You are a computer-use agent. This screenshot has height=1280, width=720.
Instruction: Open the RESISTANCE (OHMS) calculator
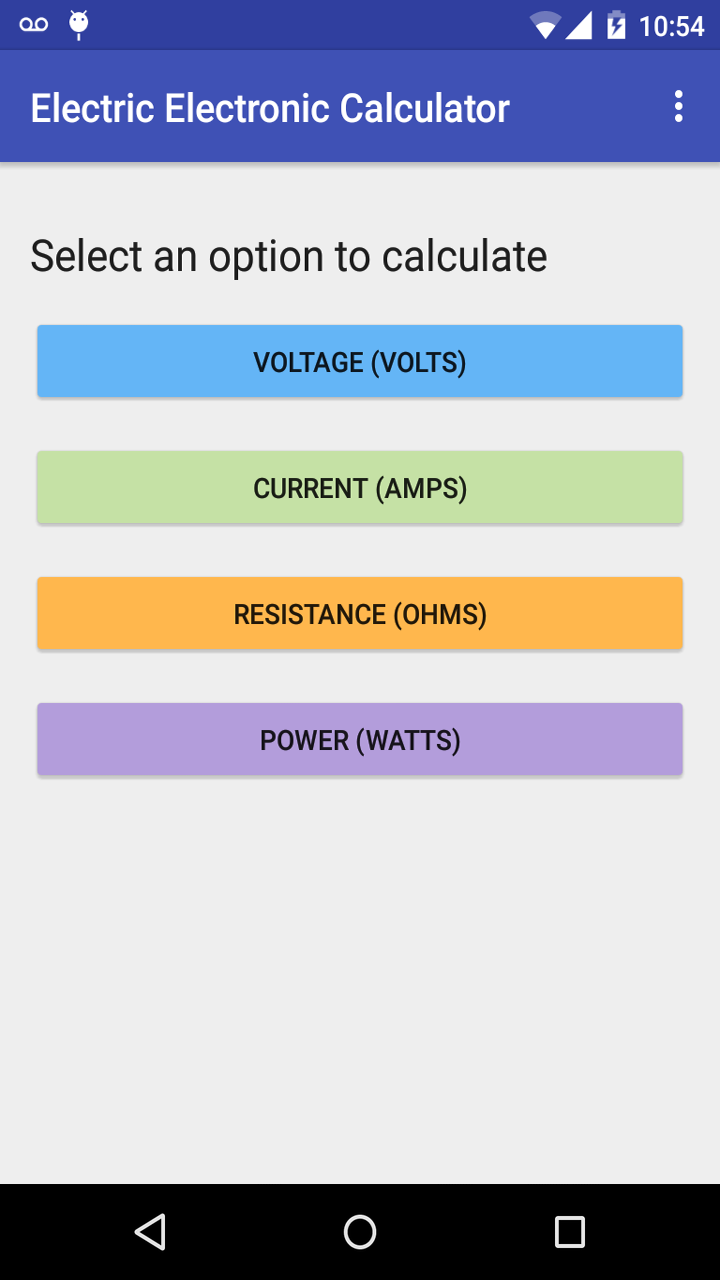coord(360,613)
